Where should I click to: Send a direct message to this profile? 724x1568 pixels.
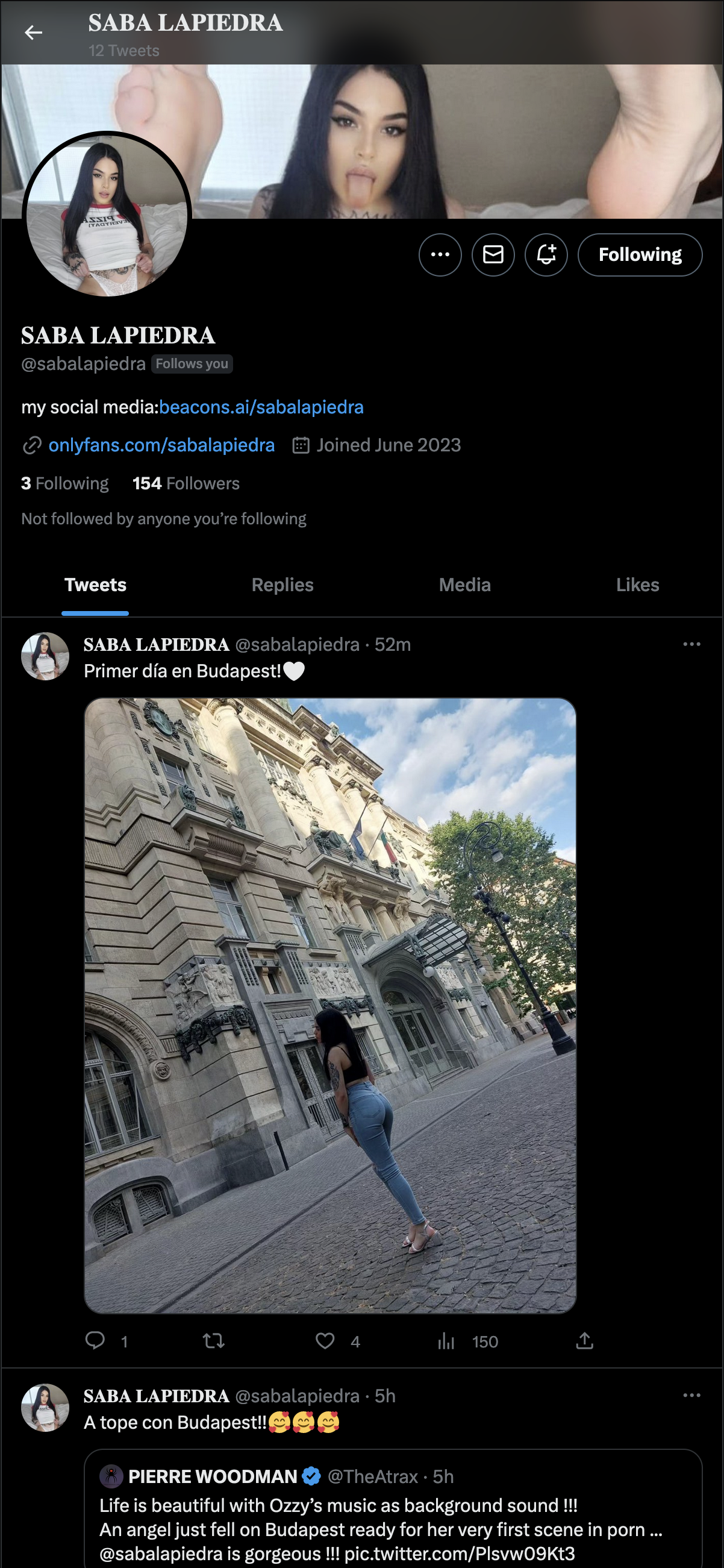(x=493, y=255)
